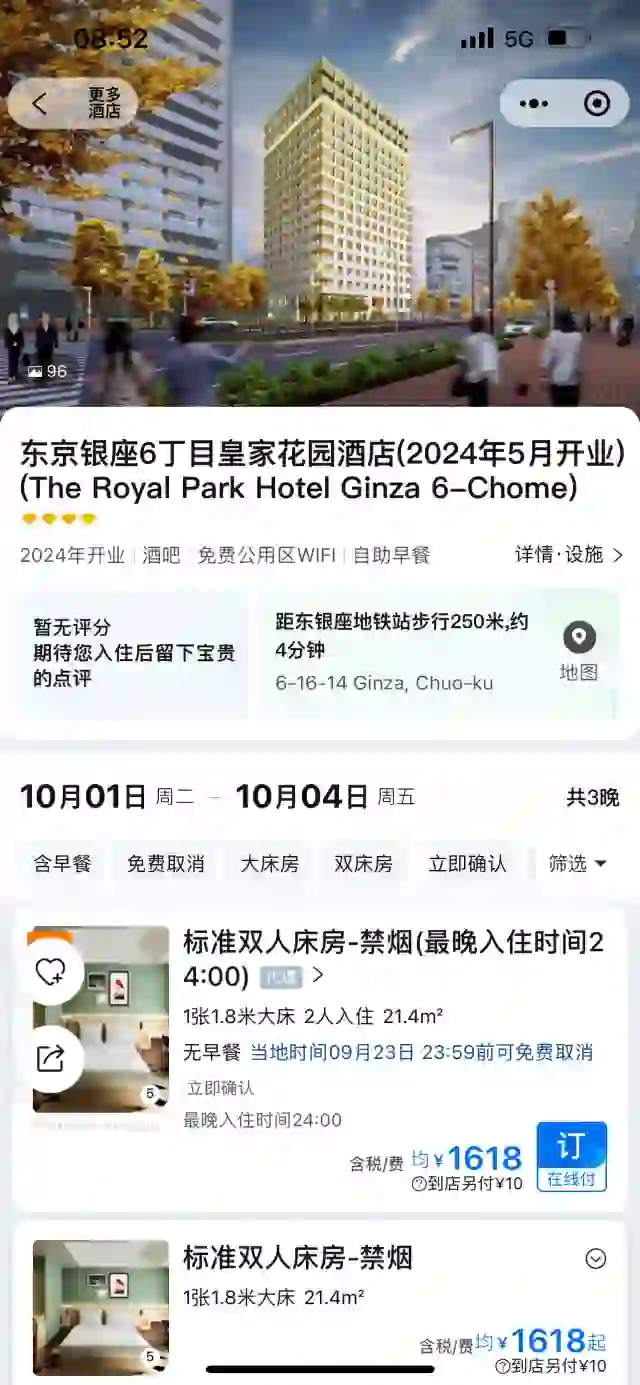The height and width of the screenshot is (1385, 640).
Task: Open the 筛选 dropdown
Action: pyautogui.click(x=578, y=863)
